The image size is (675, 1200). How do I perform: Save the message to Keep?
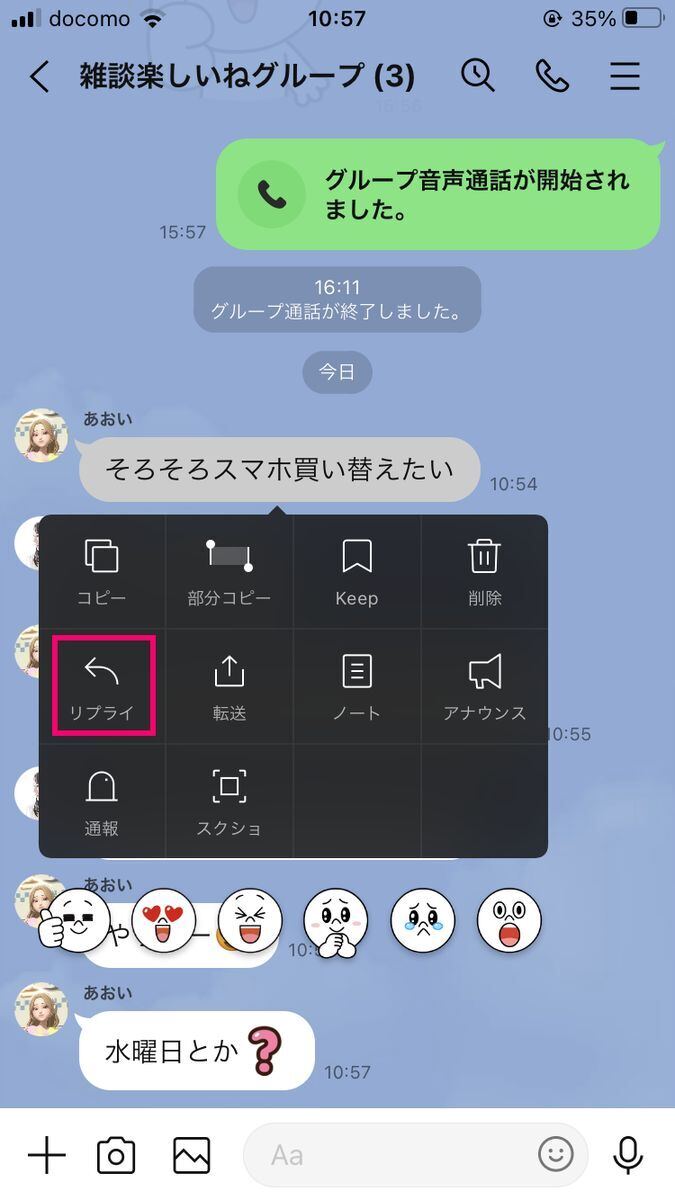tap(357, 572)
